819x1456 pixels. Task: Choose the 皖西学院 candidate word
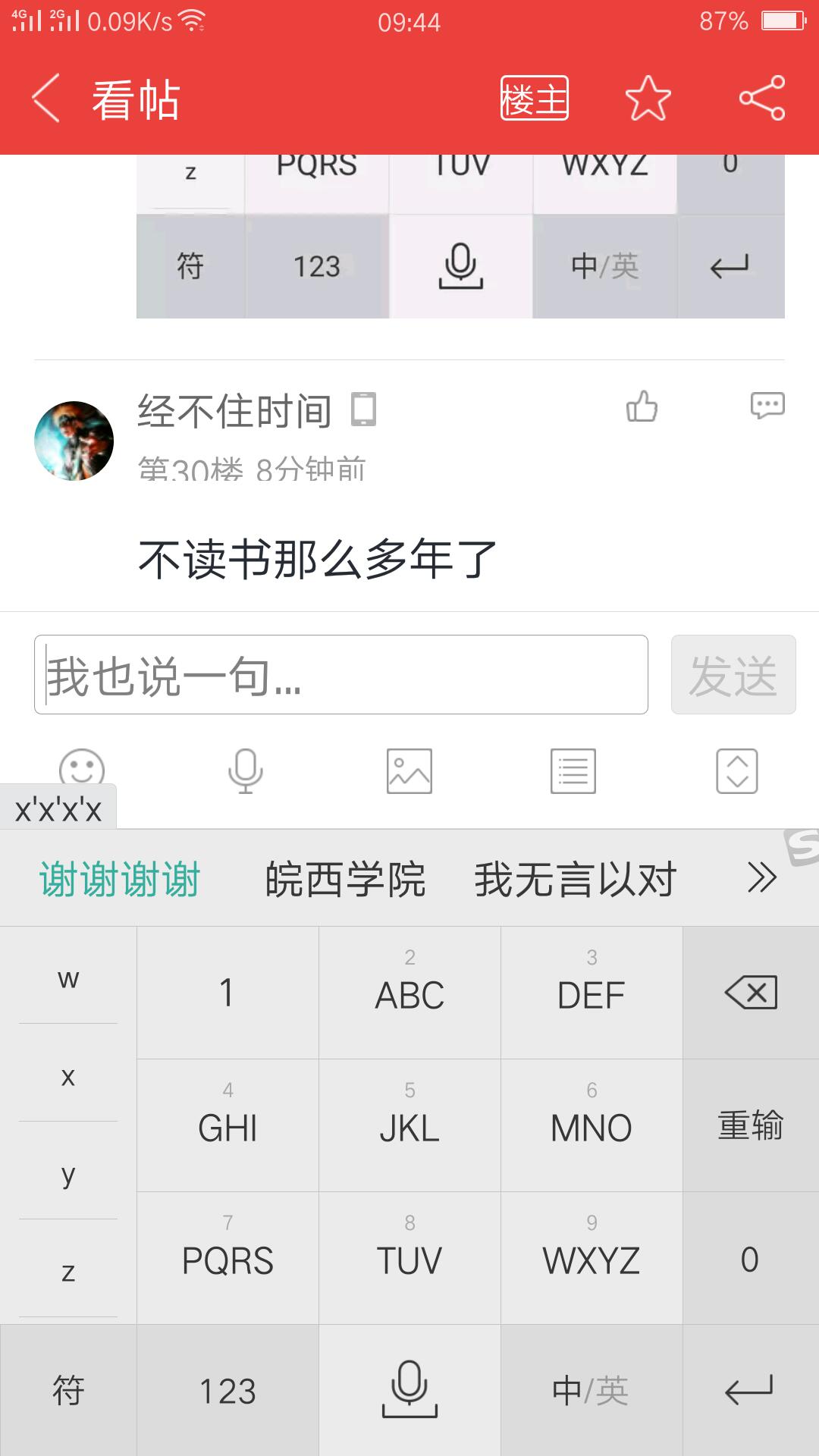point(345,880)
